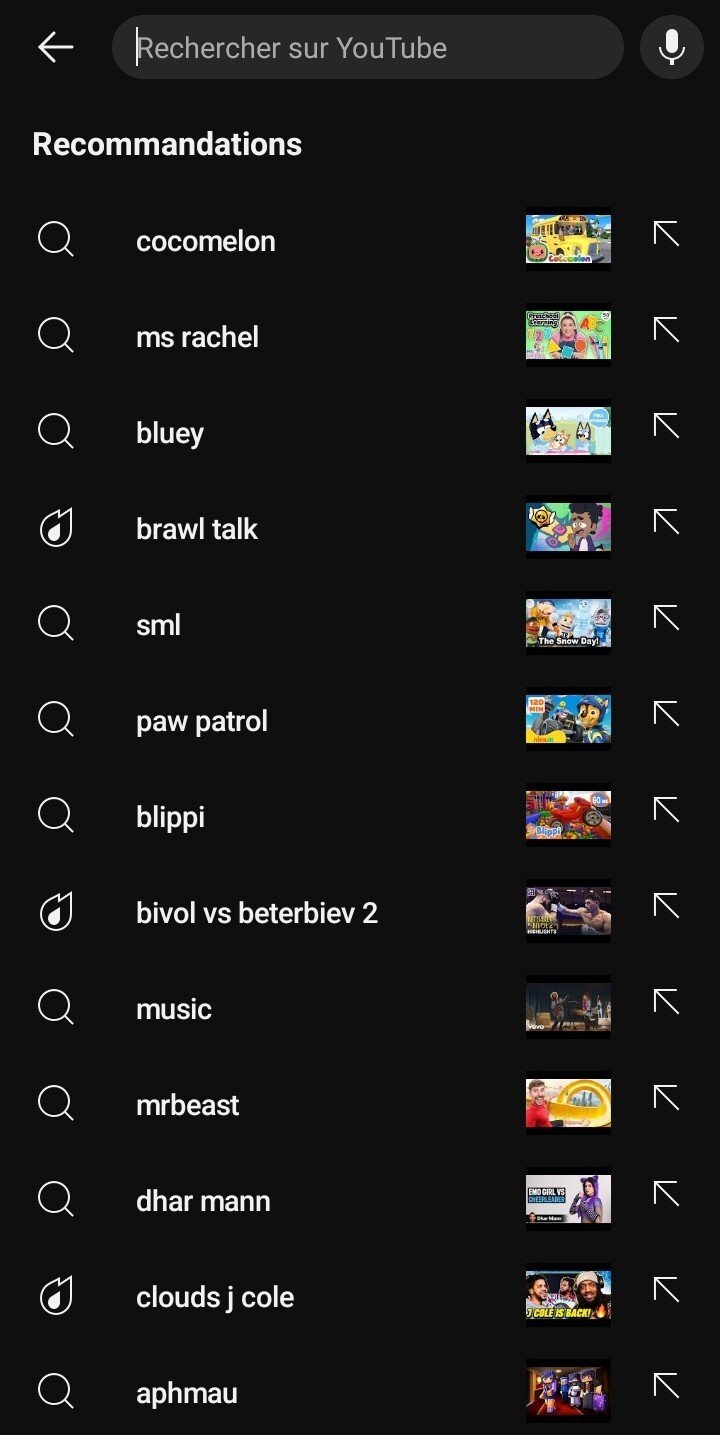Tap the Rechercher sur YouTube search field
The height and width of the screenshot is (1435, 720).
tap(368, 47)
